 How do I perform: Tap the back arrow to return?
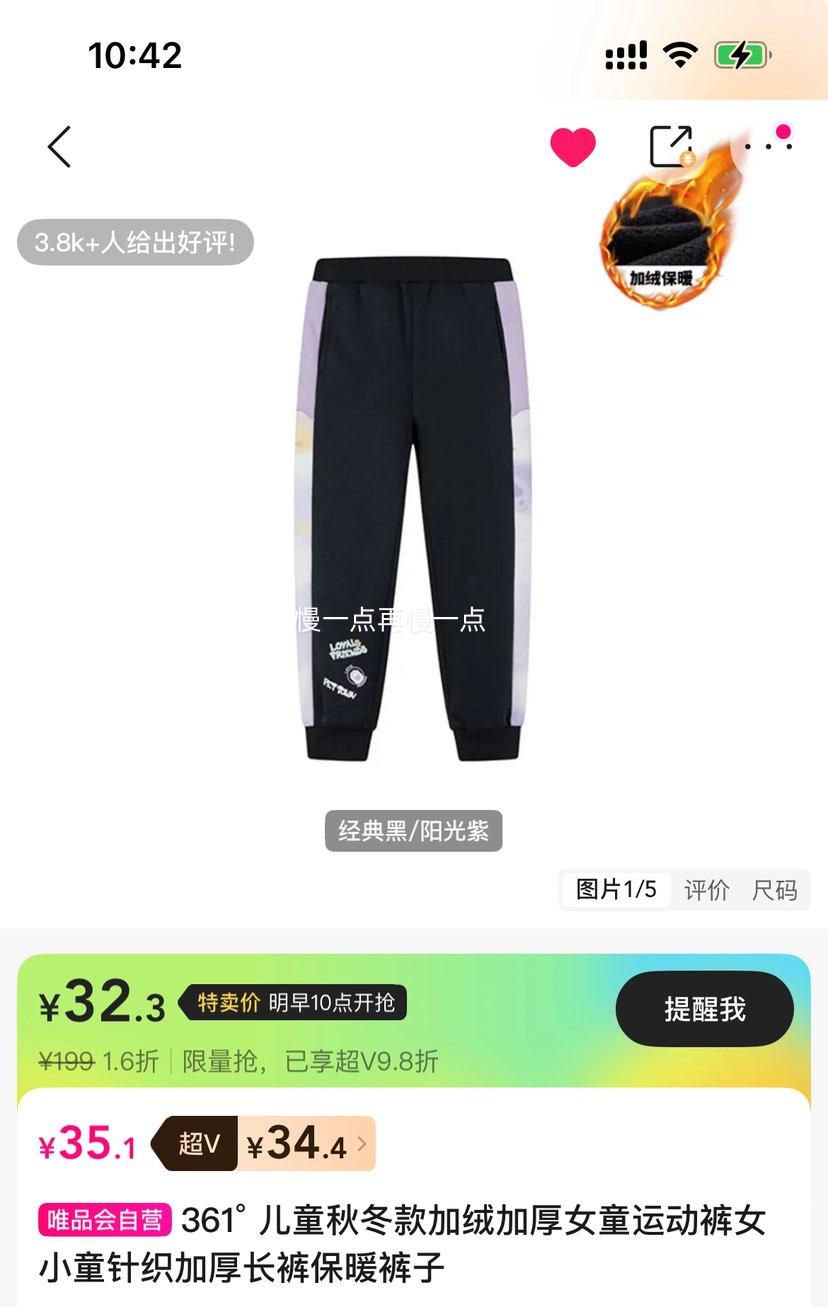point(57,145)
